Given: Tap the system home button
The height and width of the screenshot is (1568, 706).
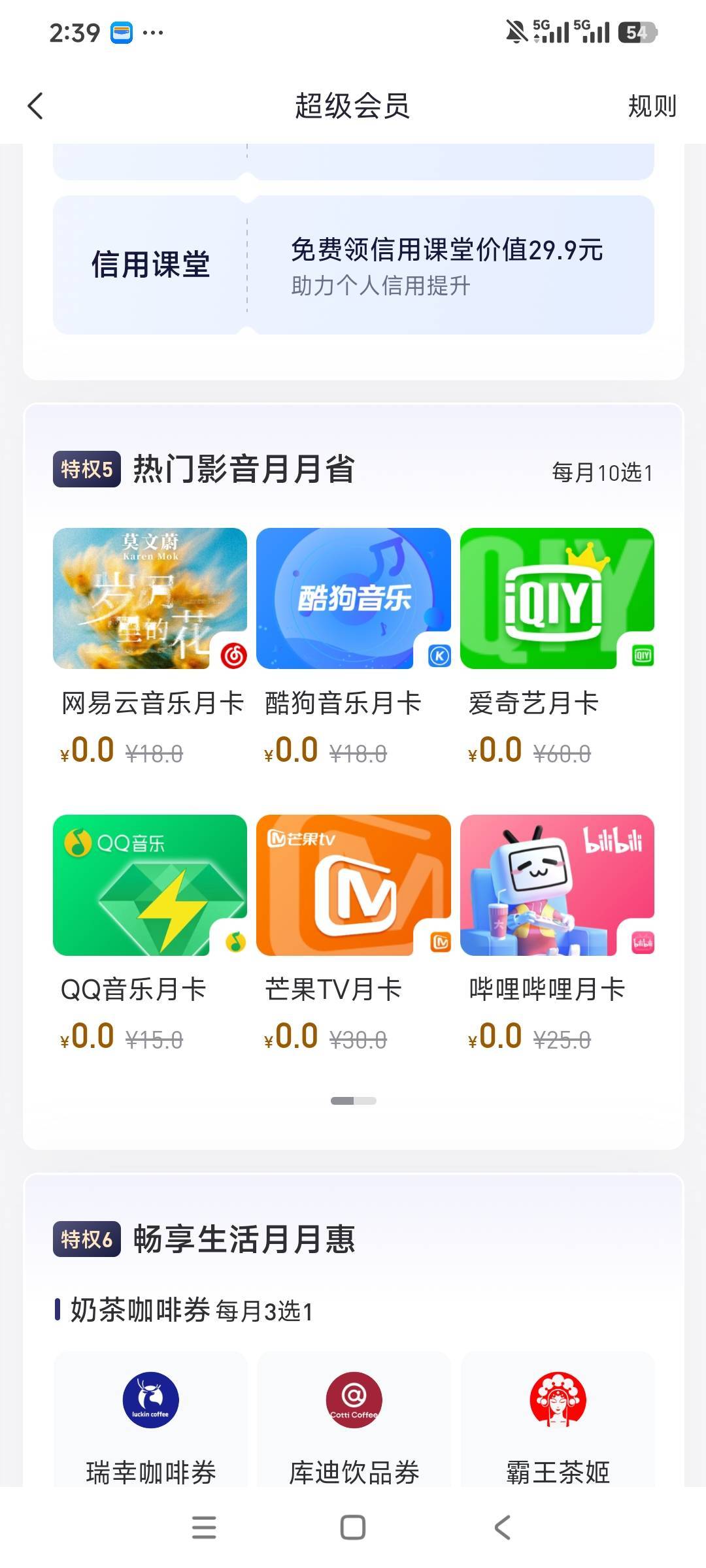Looking at the screenshot, I should 353,1527.
